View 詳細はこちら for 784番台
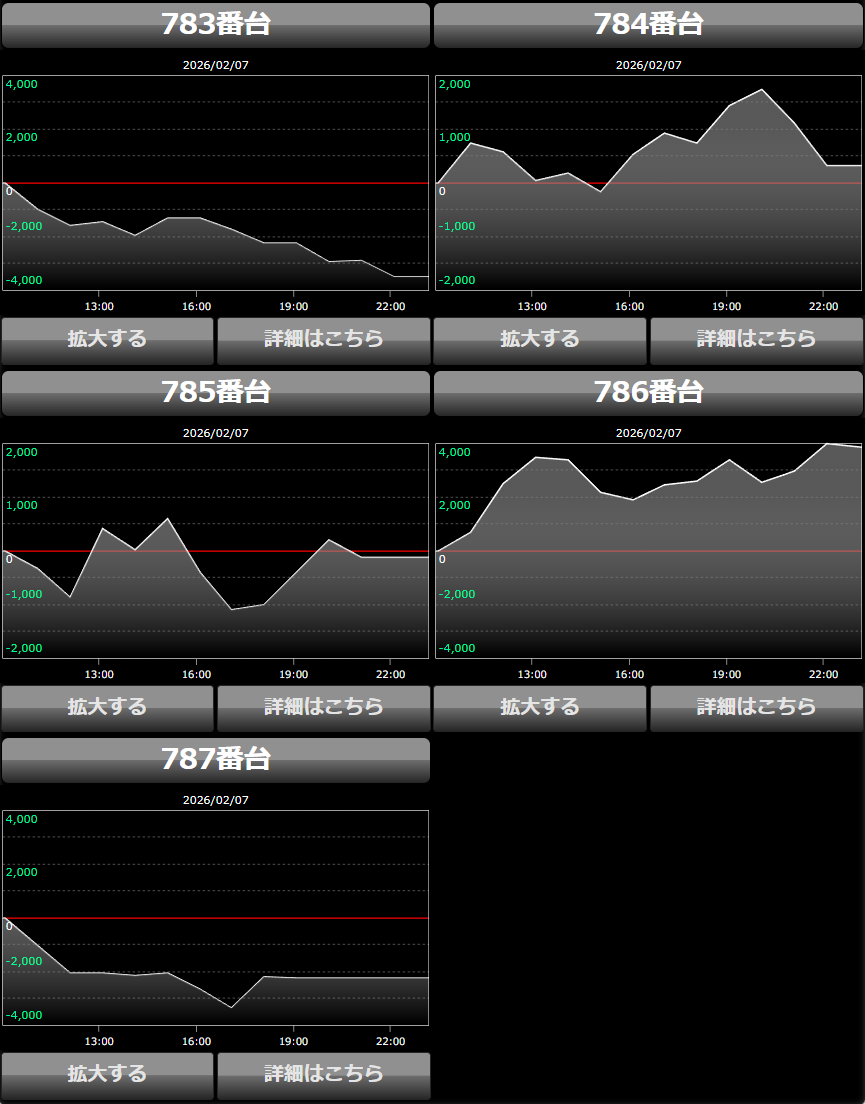The height and width of the screenshot is (1104, 865). point(756,340)
